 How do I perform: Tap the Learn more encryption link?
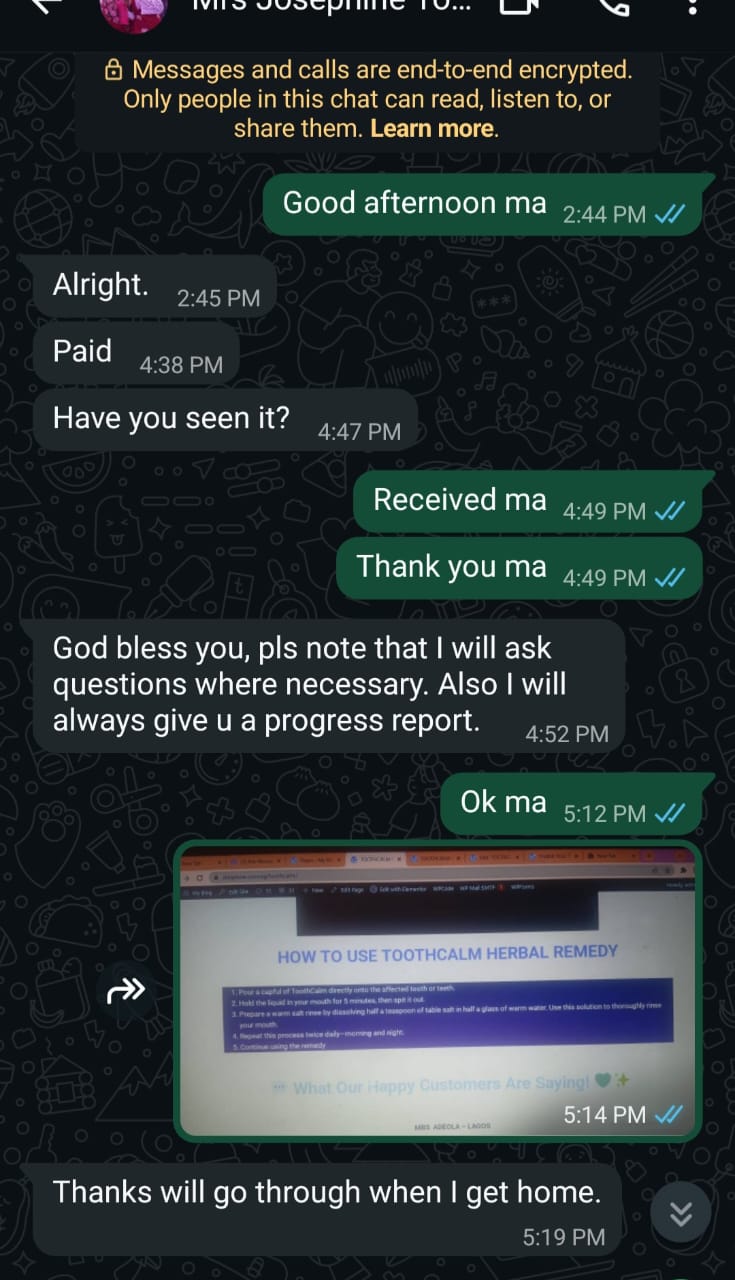click(x=432, y=128)
